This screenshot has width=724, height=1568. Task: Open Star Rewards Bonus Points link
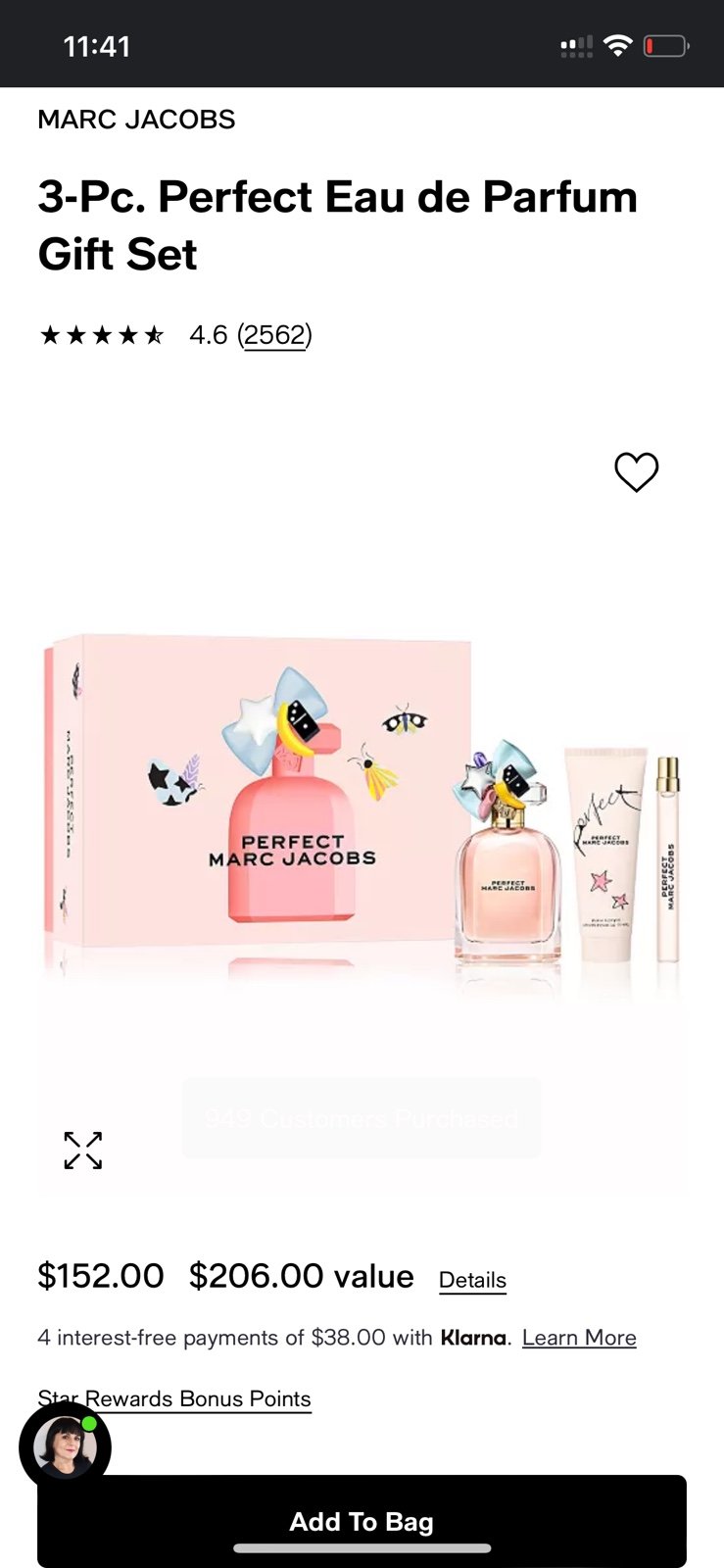coord(174,1398)
